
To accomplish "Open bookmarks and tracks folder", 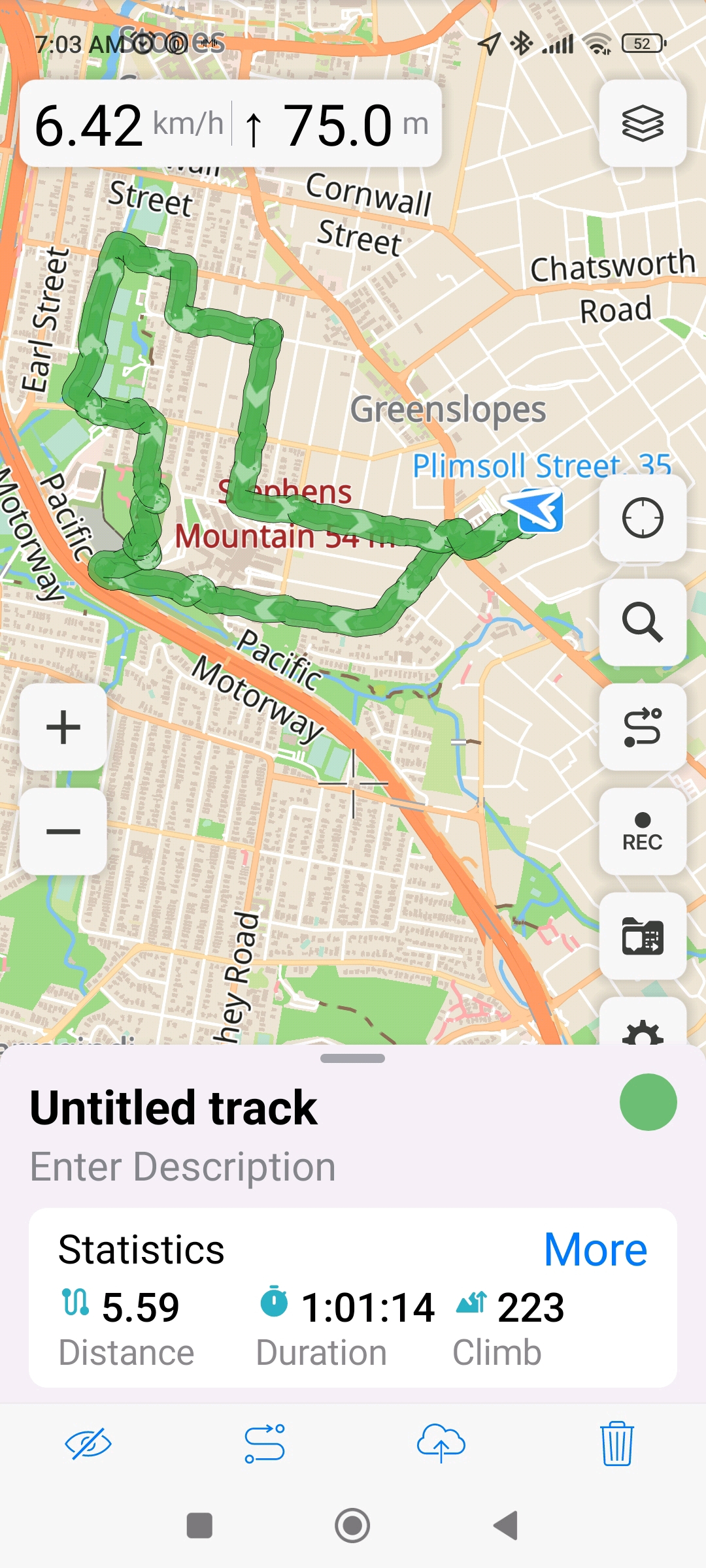I will tap(642, 936).
